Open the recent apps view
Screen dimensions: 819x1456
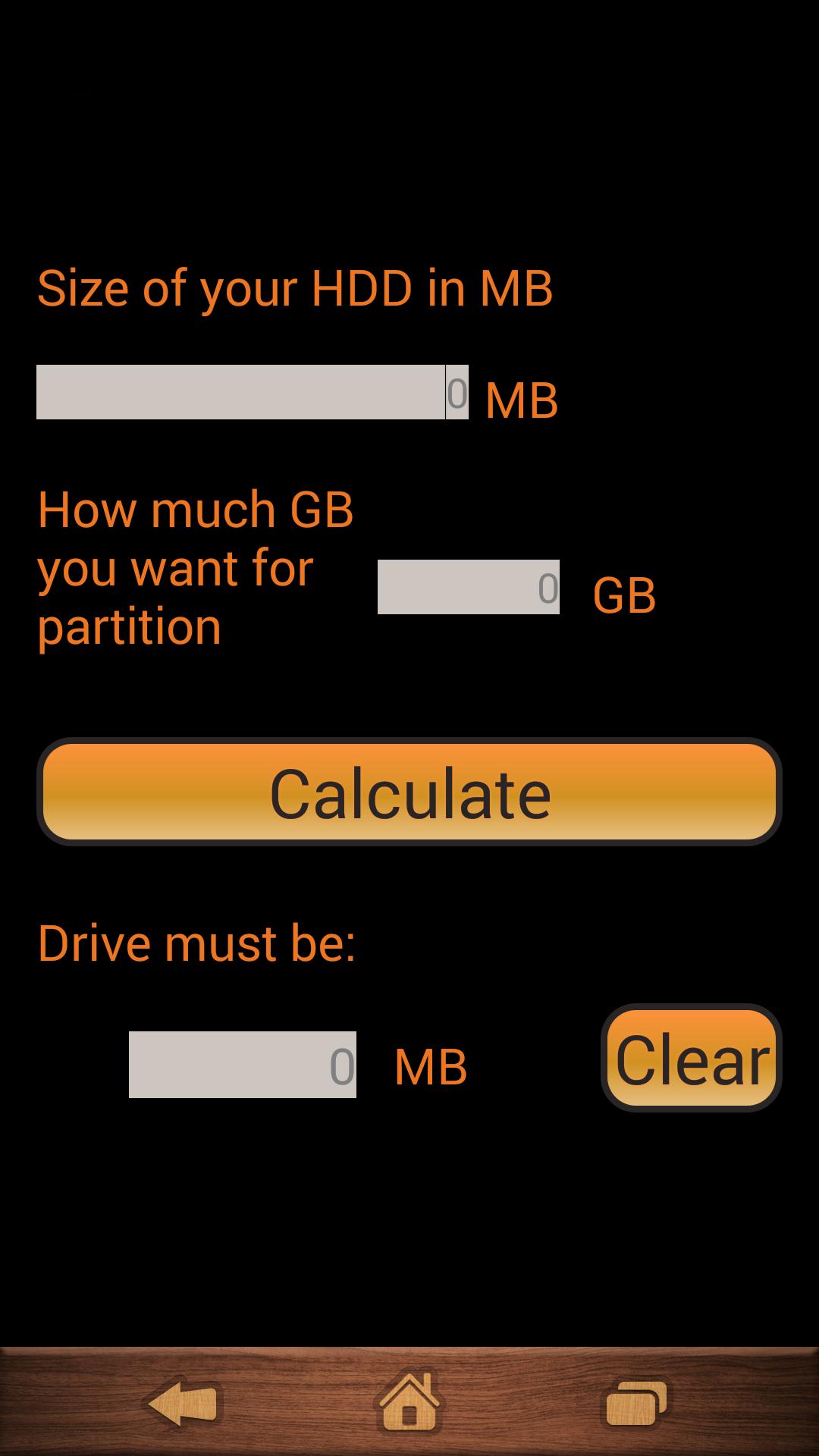point(635,1404)
